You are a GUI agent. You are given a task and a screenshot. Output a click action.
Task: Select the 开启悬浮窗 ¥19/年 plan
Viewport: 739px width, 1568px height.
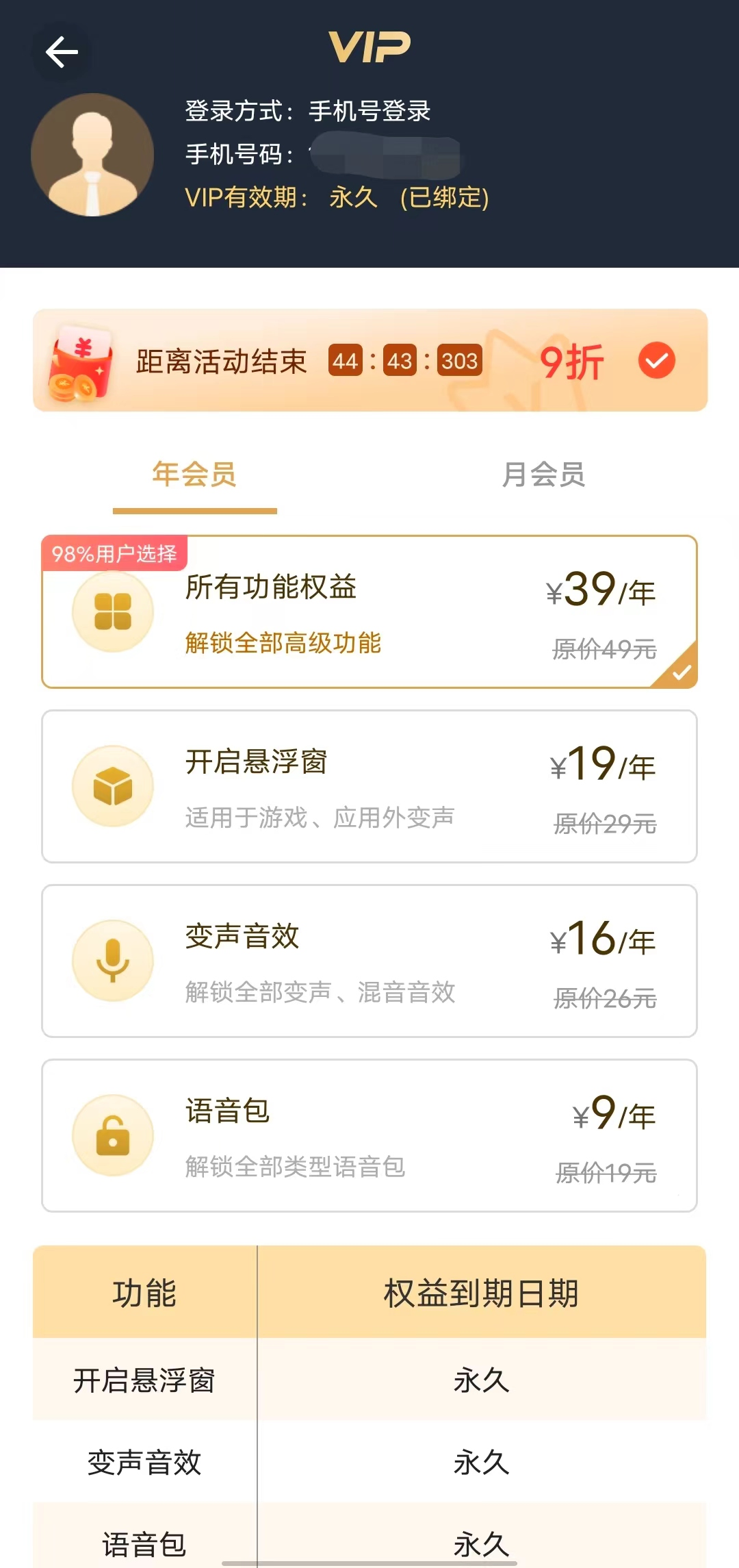click(369, 787)
